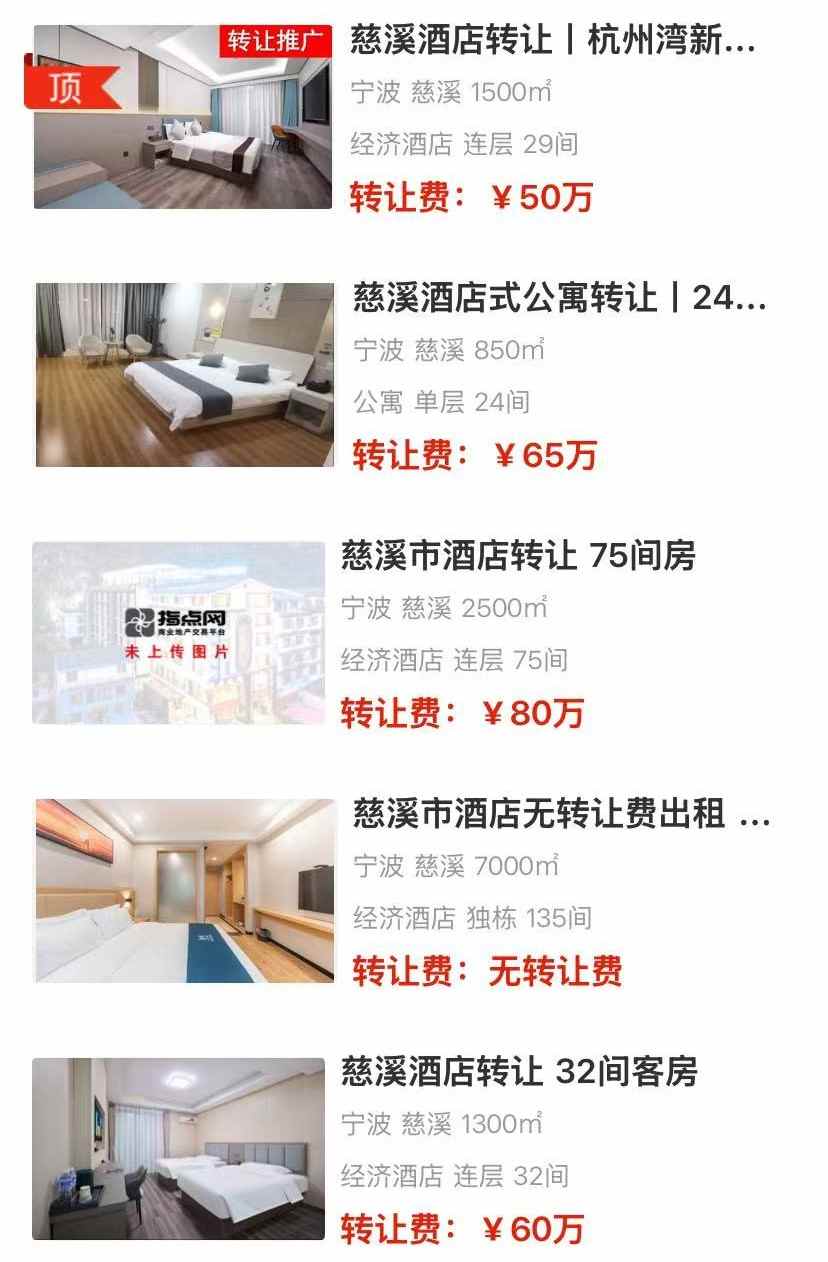The height and width of the screenshot is (1262, 828).
Task: Select the 慈溪酒店转让 32间客房 listing
Action: (x=519, y=1072)
